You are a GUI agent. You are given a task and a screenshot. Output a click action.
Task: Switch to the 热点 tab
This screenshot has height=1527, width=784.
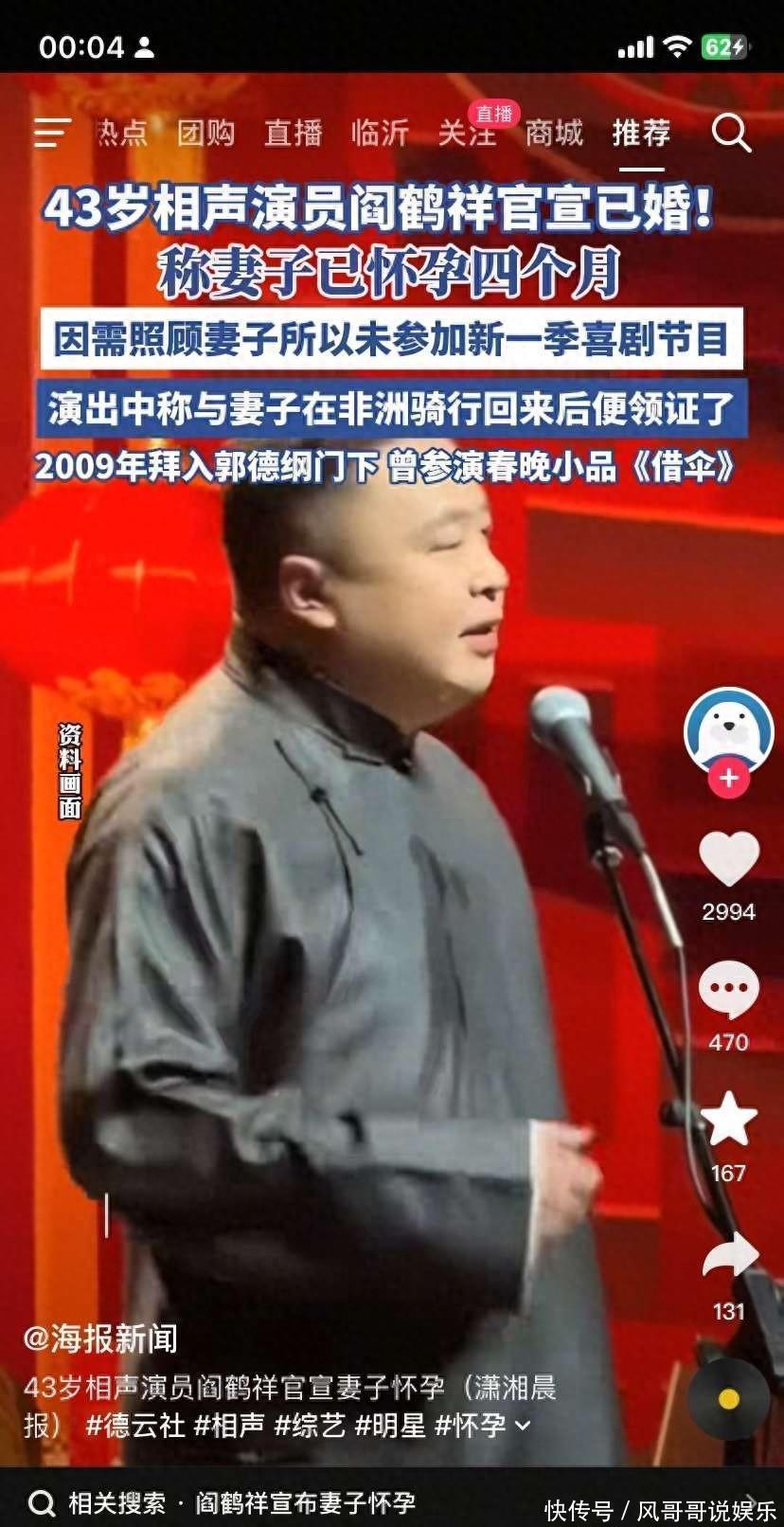121,133
